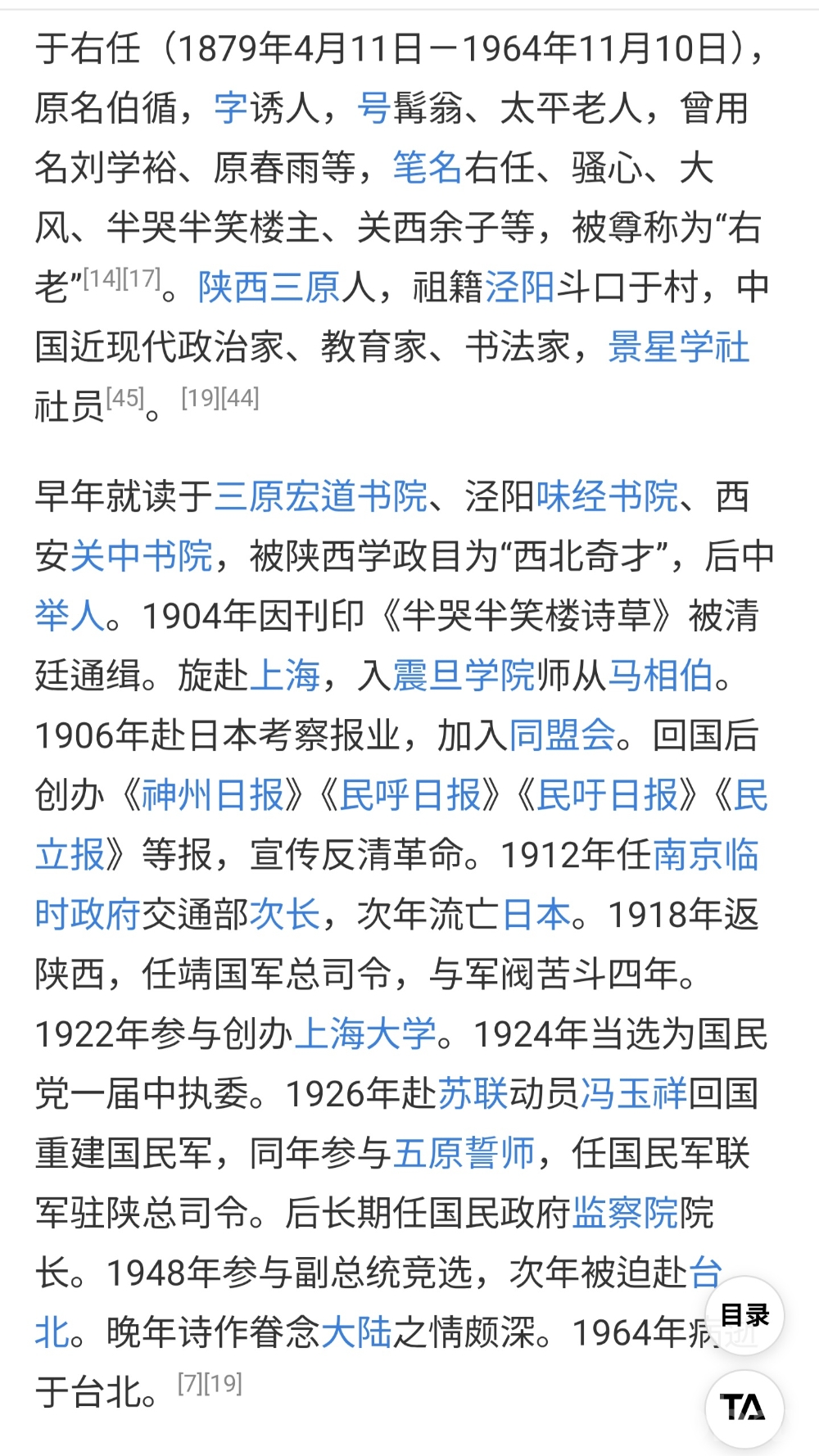Open the 泾阳 link after 祖籍
819x1456 pixels.
[520, 287]
